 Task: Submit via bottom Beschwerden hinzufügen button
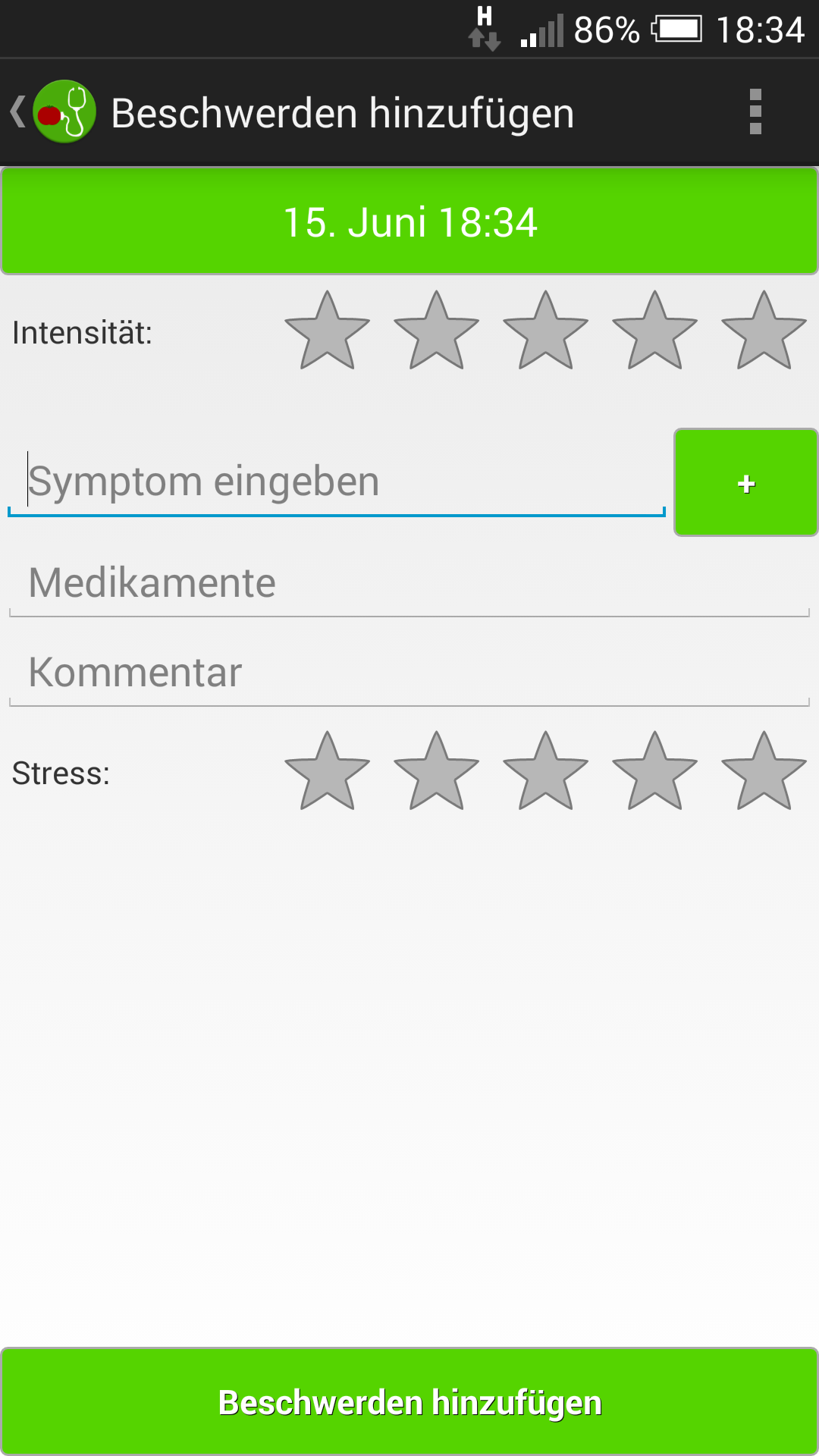click(409, 1402)
